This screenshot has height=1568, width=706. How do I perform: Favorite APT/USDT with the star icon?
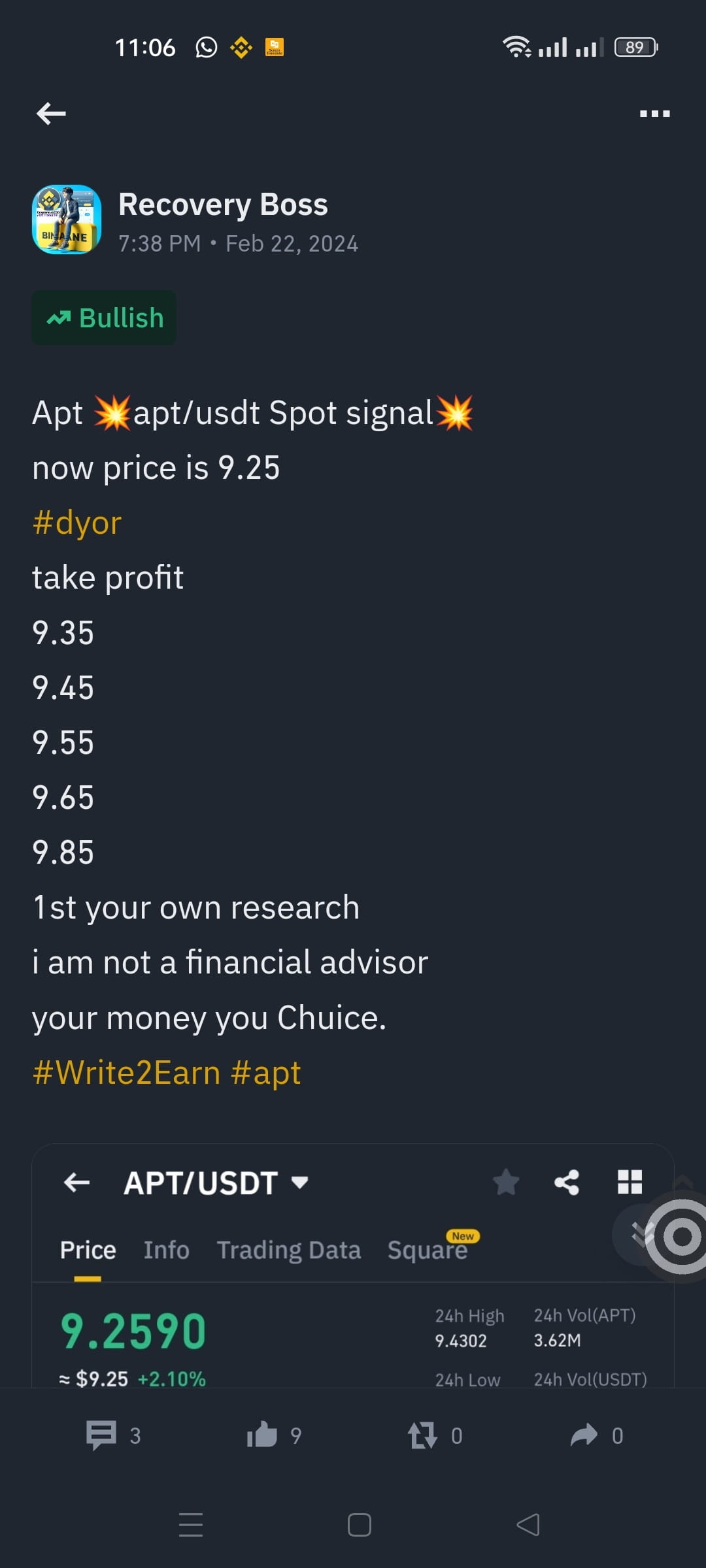click(506, 1183)
